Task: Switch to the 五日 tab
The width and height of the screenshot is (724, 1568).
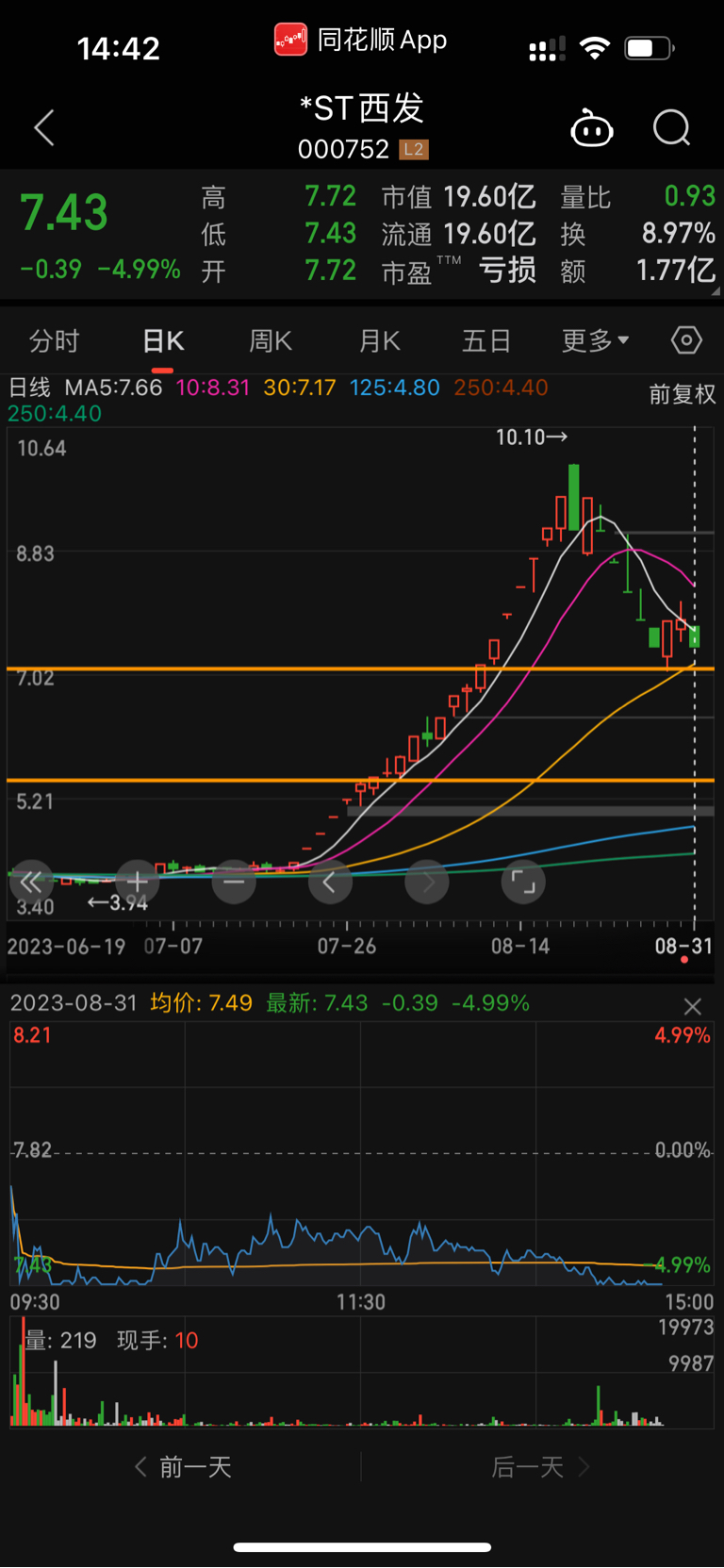Action: click(x=486, y=340)
